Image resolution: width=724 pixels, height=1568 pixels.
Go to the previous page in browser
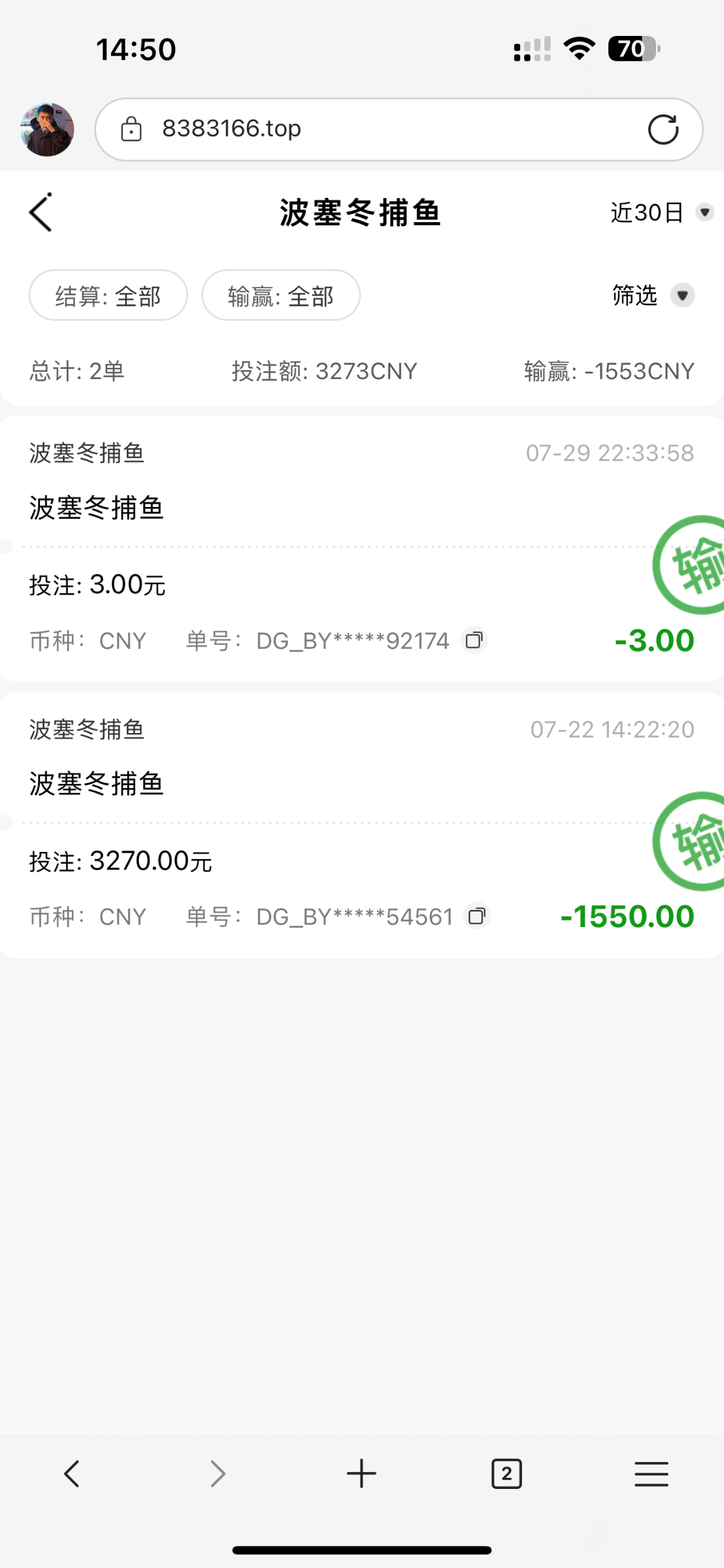72,1474
